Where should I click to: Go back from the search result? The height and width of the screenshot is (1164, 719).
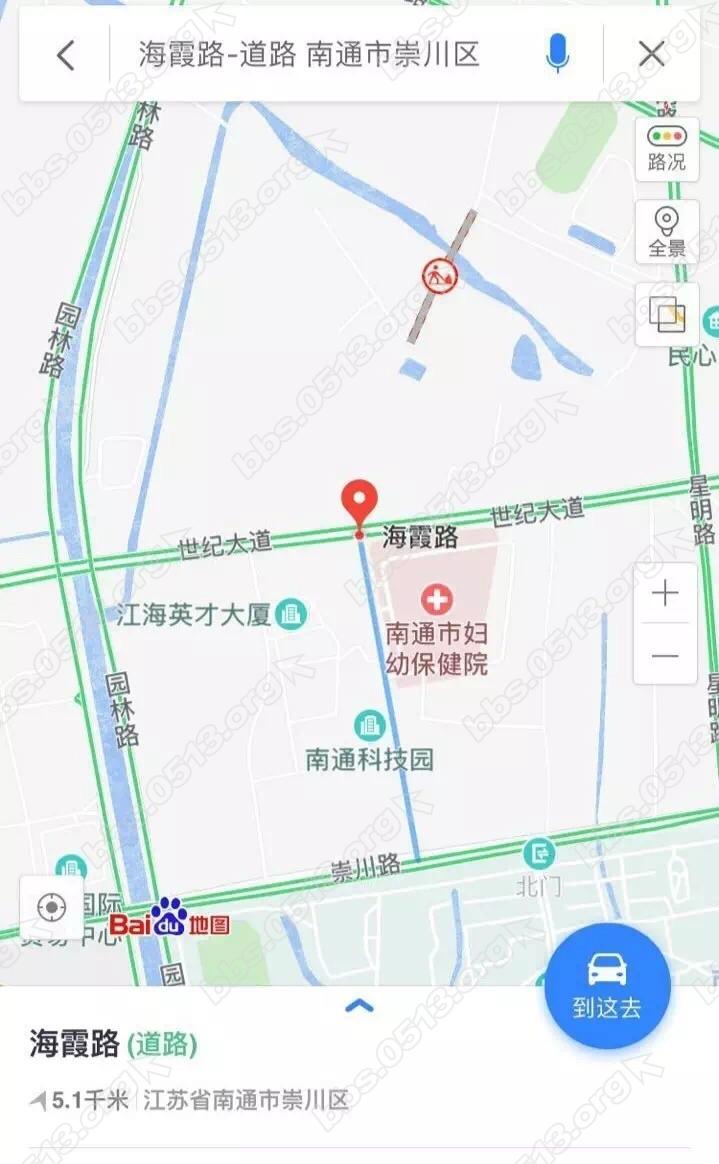(x=66, y=55)
